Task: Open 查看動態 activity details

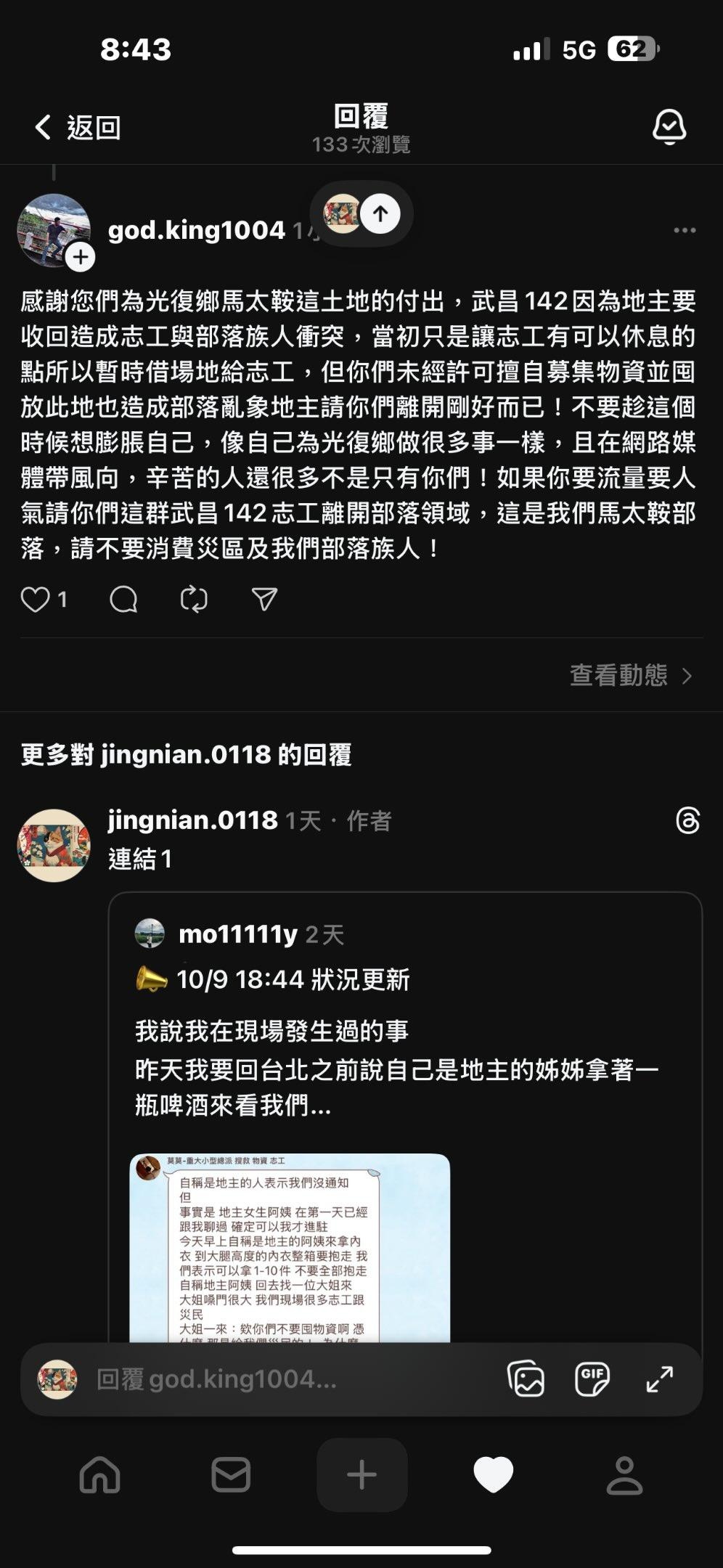Action: click(630, 675)
